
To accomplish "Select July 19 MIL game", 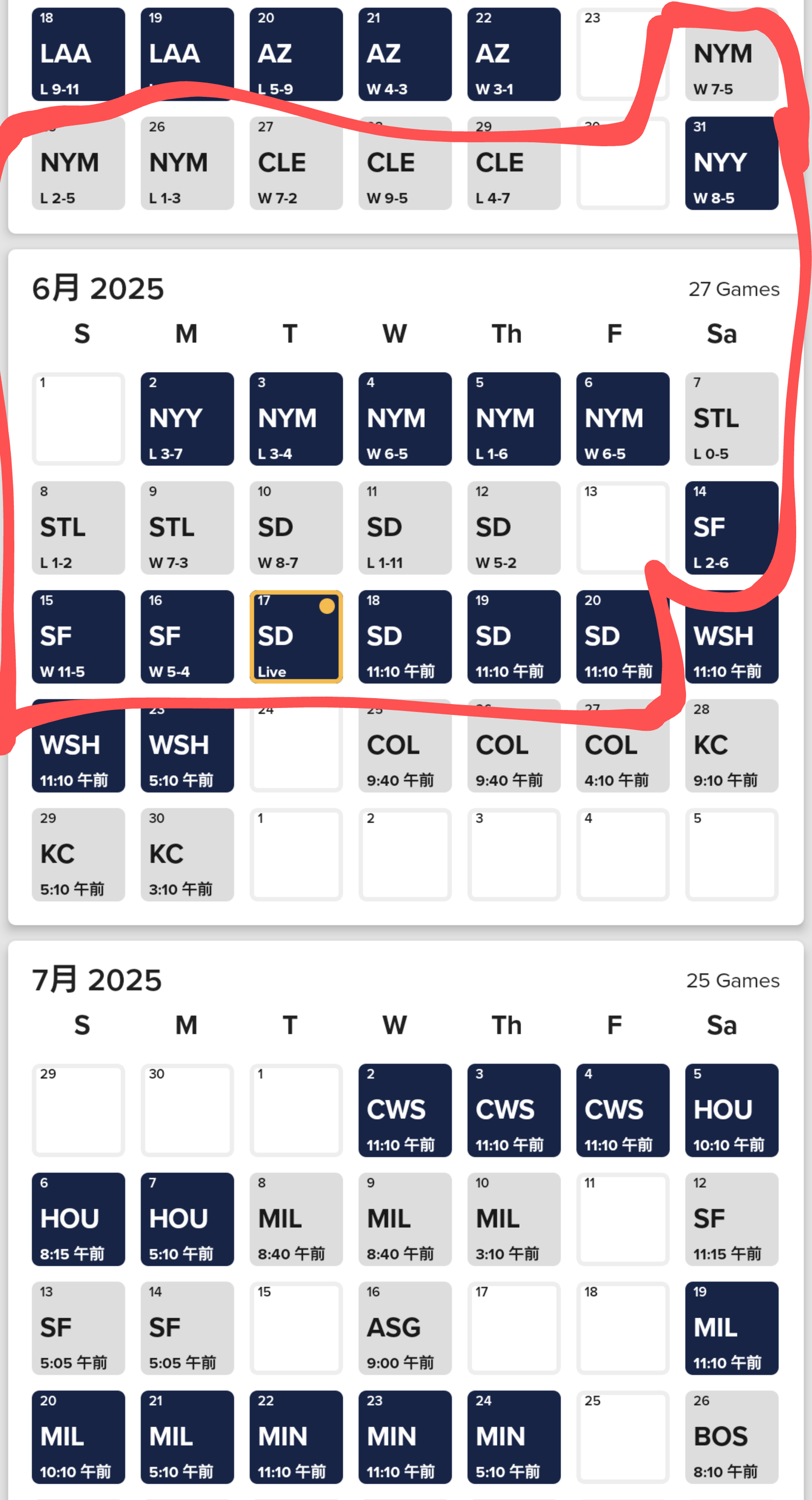I will (x=731, y=1328).
